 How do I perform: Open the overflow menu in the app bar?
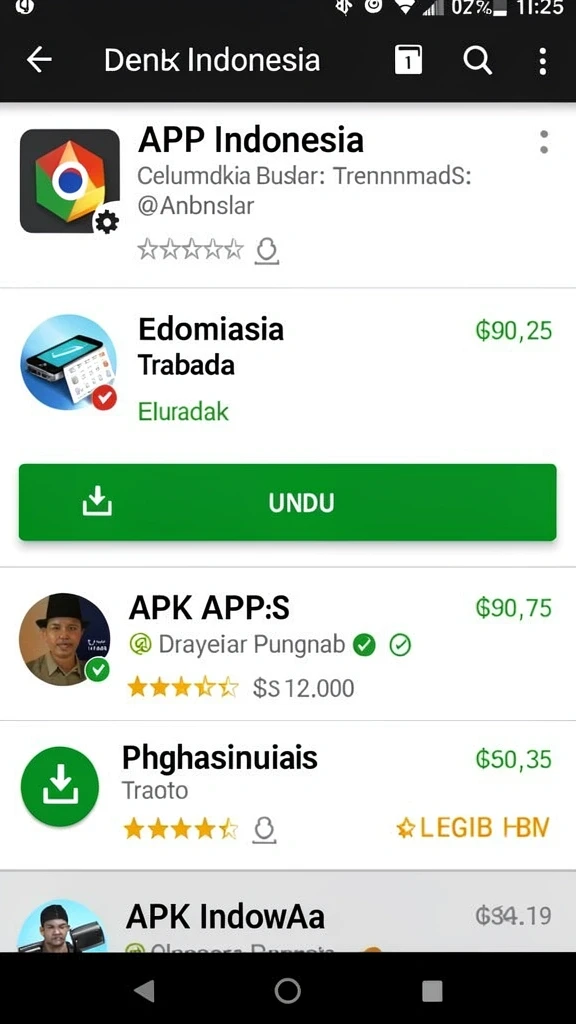543,61
